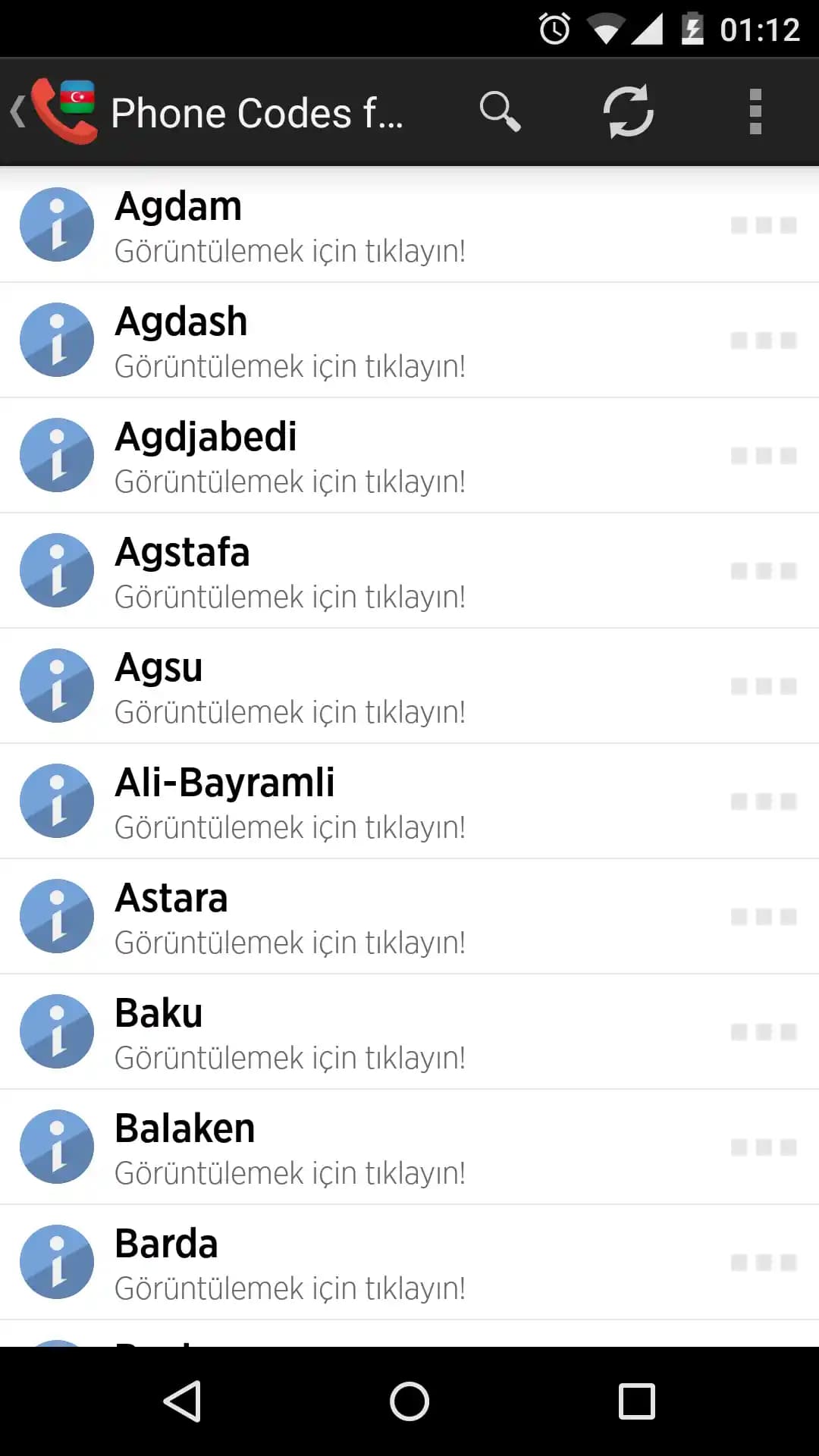Tap the info icon next to Agsu
This screenshot has width=819, height=1456.
pos(56,686)
